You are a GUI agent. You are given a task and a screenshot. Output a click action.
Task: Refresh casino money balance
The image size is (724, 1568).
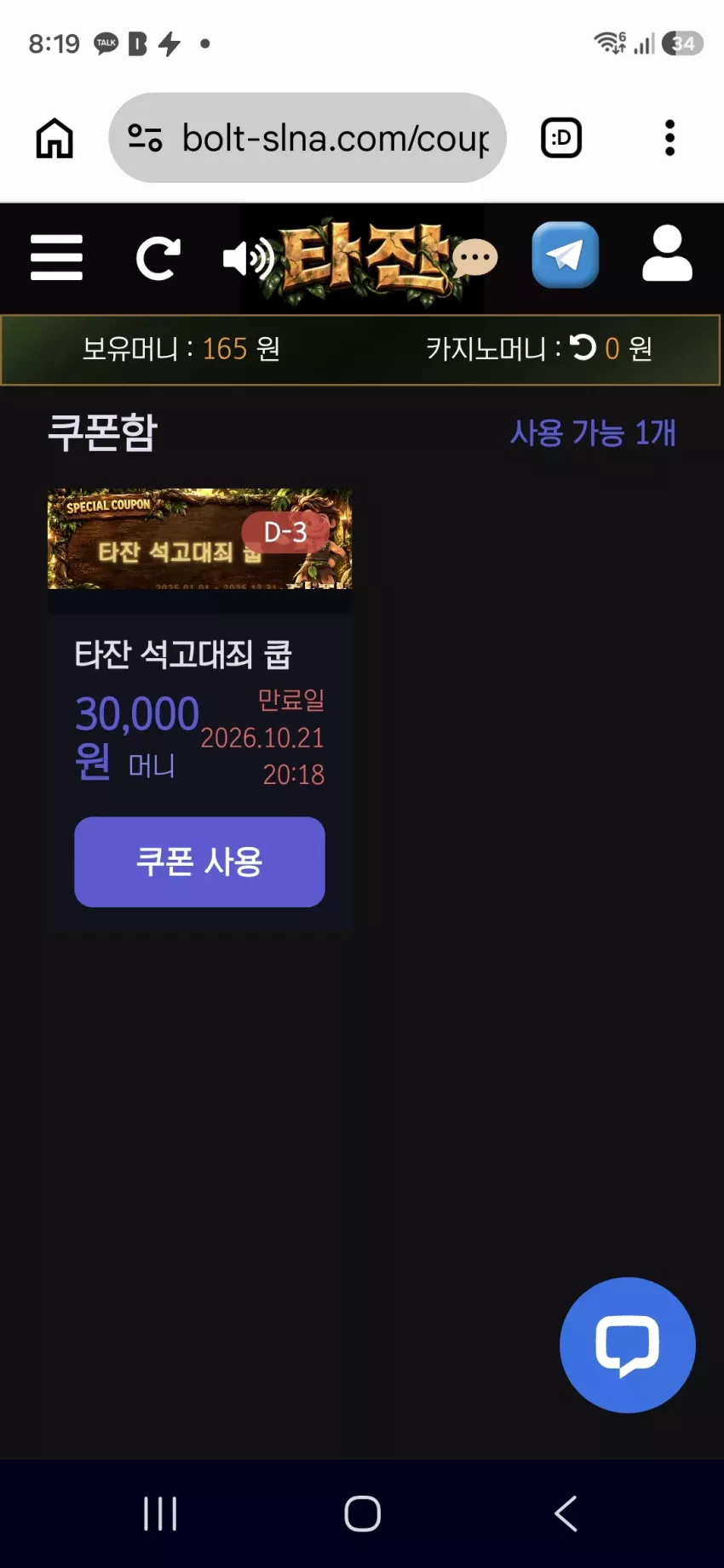pyautogui.click(x=583, y=347)
